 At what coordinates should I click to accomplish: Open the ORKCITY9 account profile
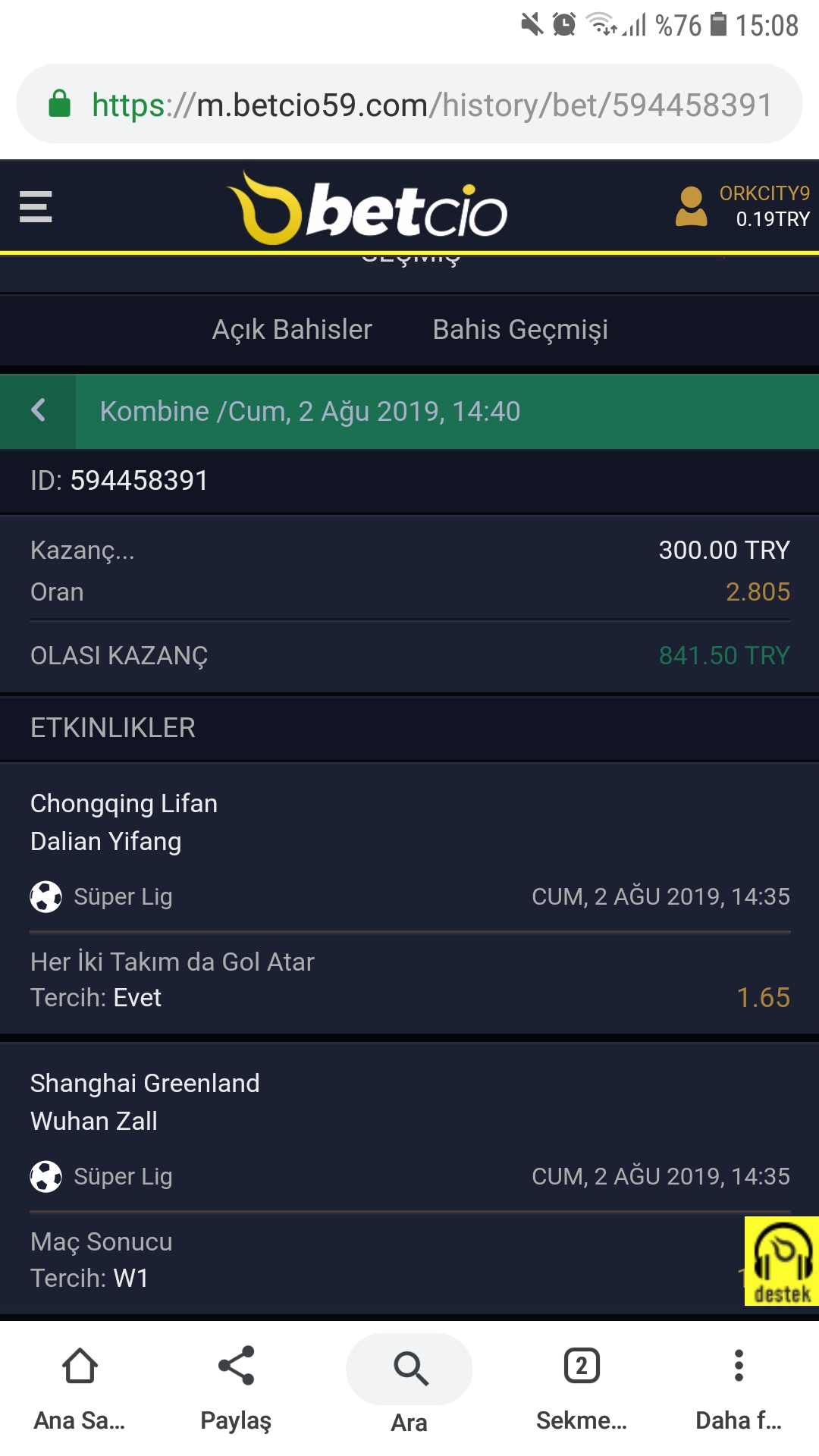(742, 206)
